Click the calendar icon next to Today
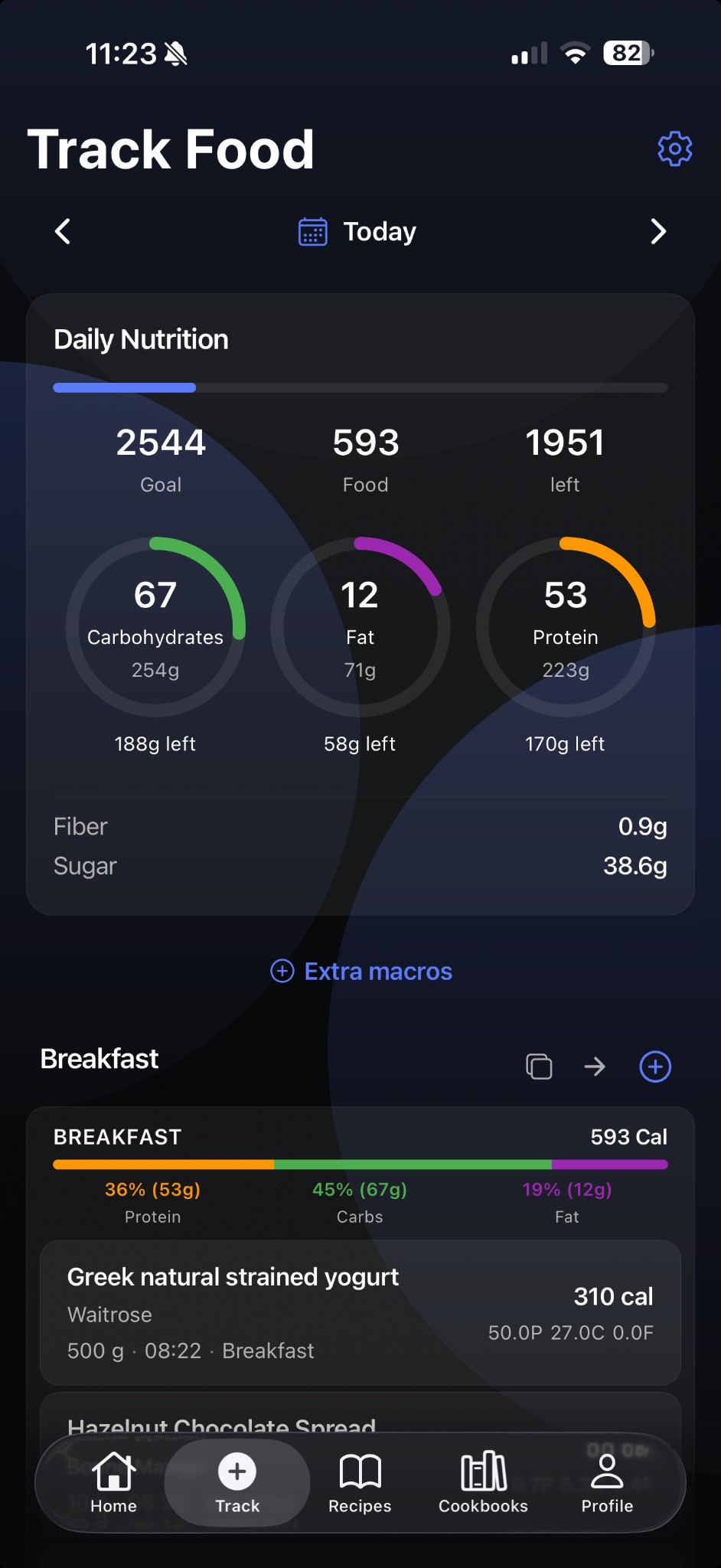 click(x=312, y=231)
